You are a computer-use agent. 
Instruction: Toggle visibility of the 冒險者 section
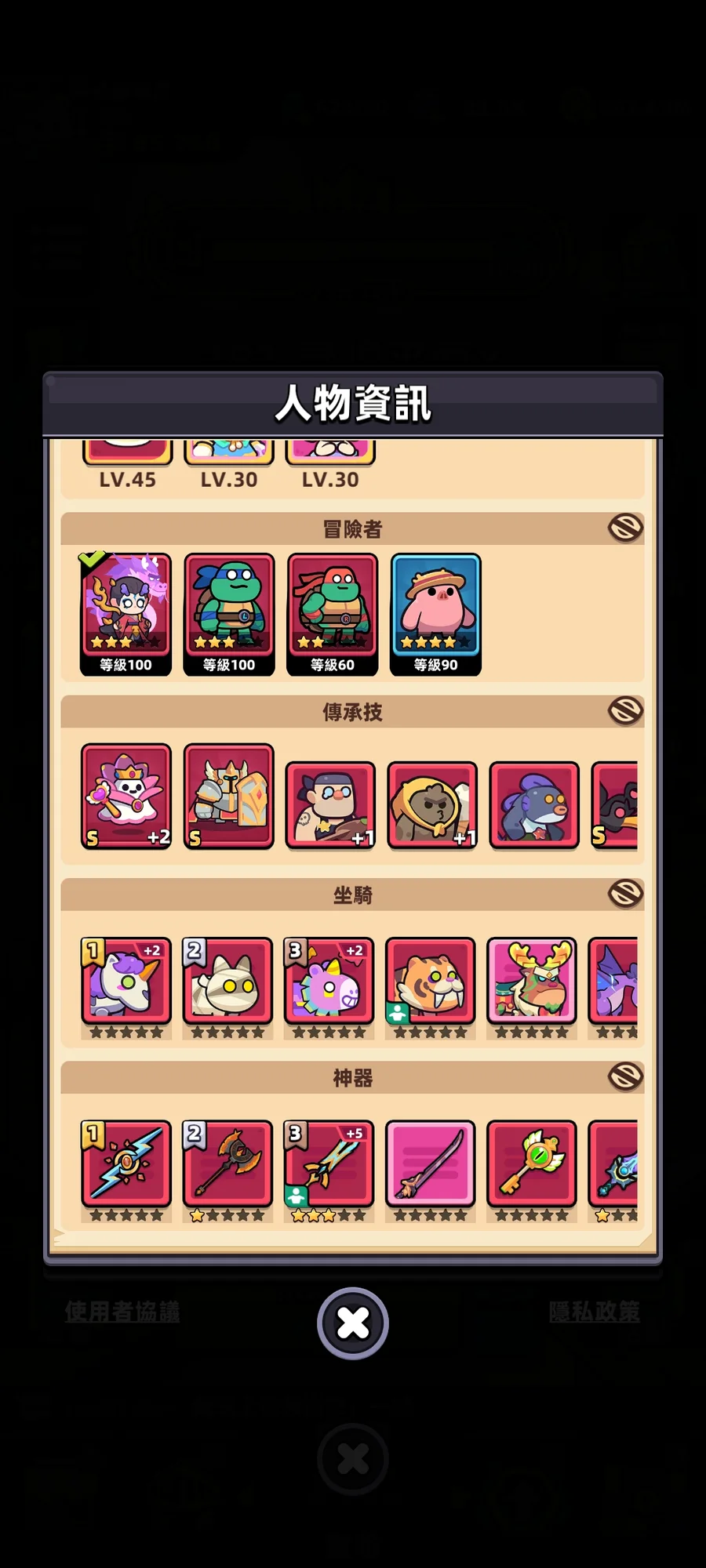tap(625, 528)
